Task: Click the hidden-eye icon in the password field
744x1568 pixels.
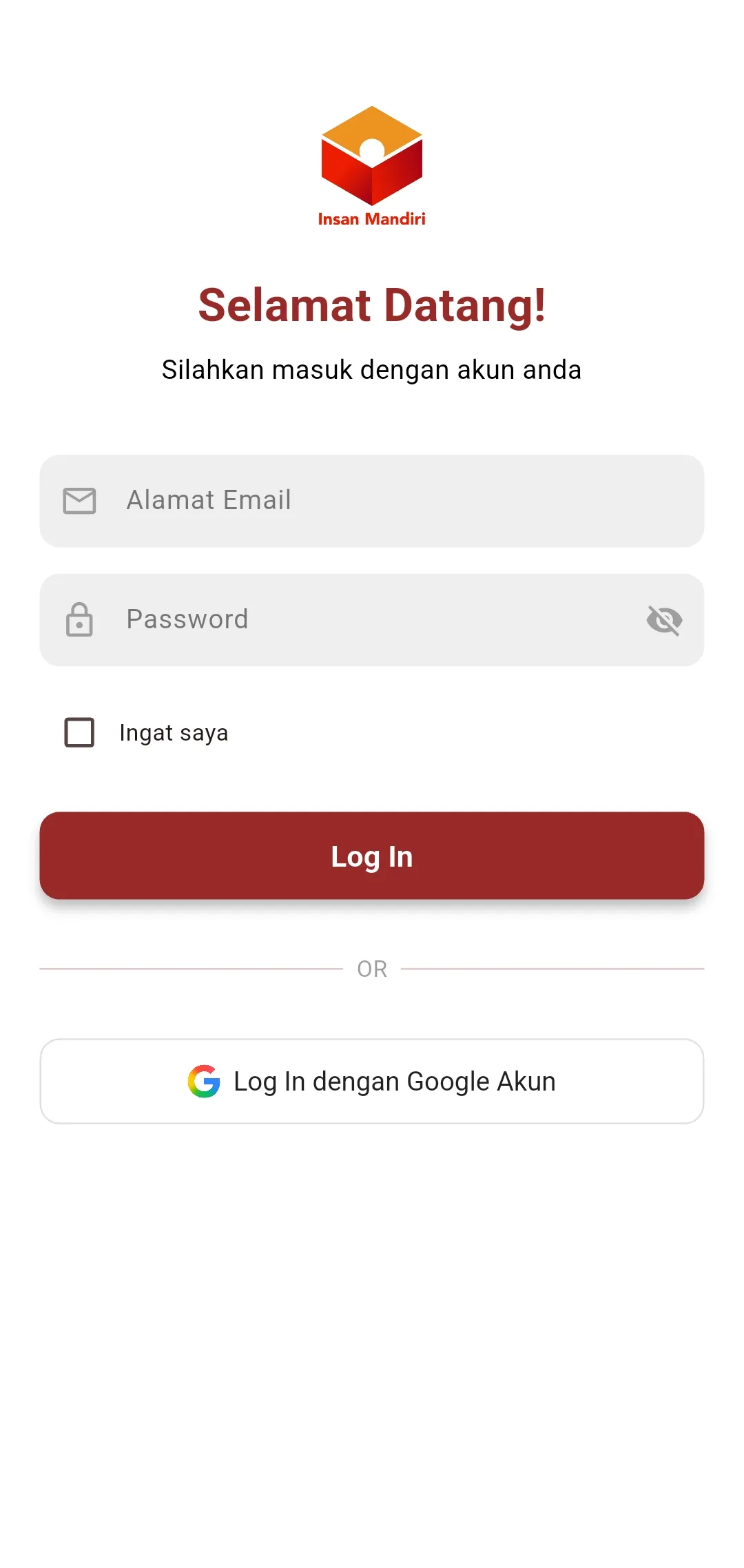Action: point(663,620)
